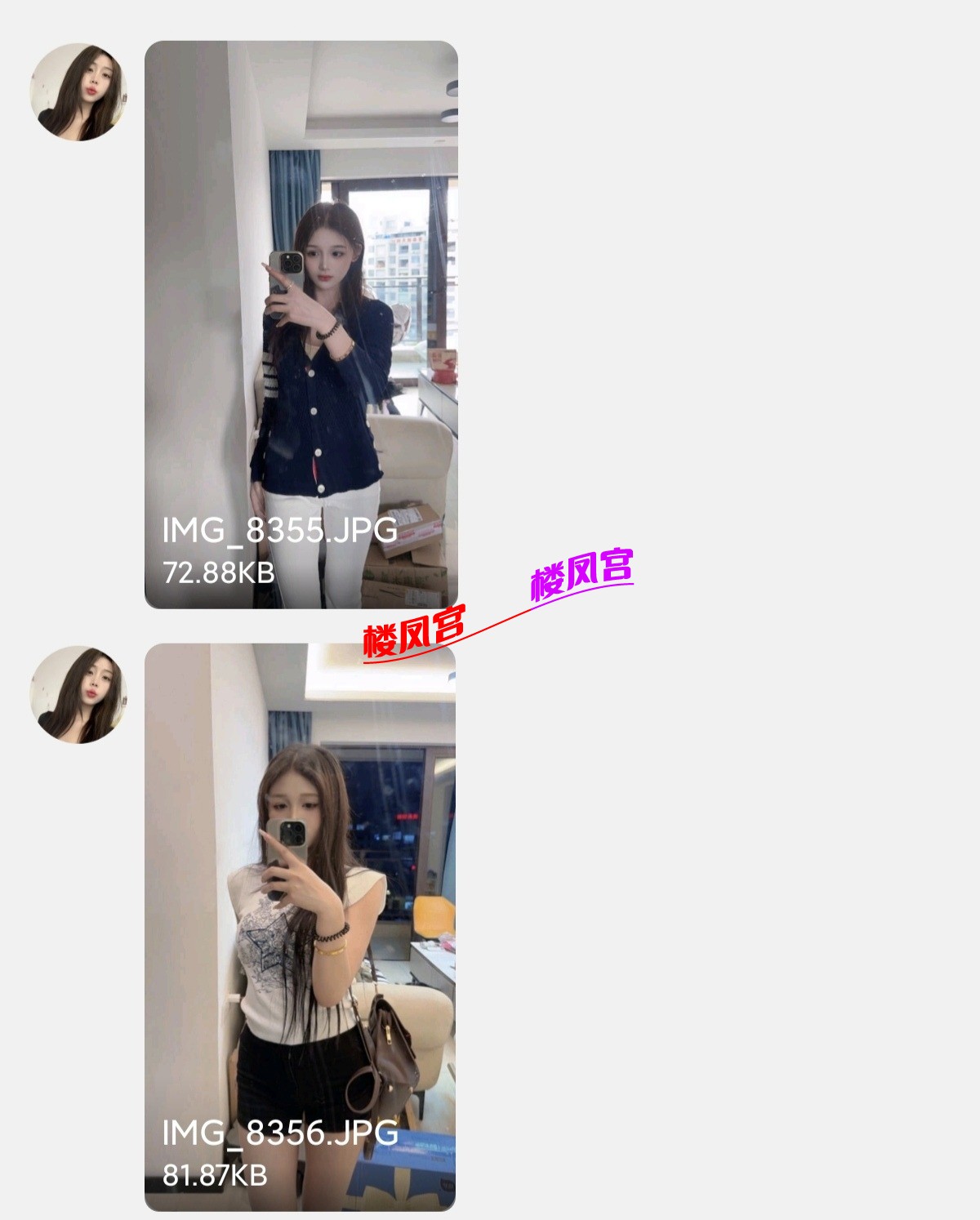
Task: Open sender profile picture next to IMG_8356.JPG
Action: click(x=78, y=694)
